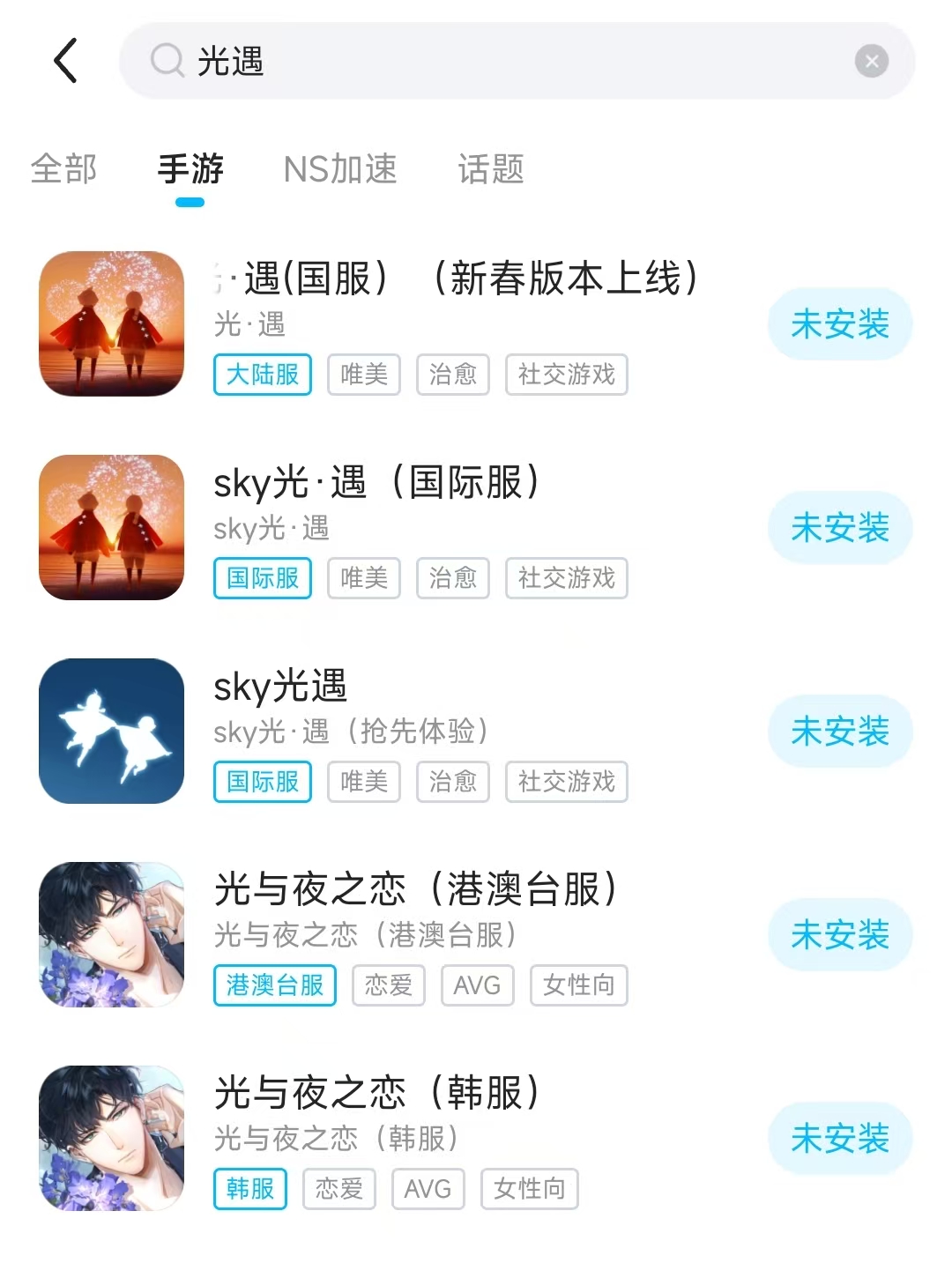
Task: Tap 未安装 for 光与夜之恋（韩服）
Action: point(839,1138)
